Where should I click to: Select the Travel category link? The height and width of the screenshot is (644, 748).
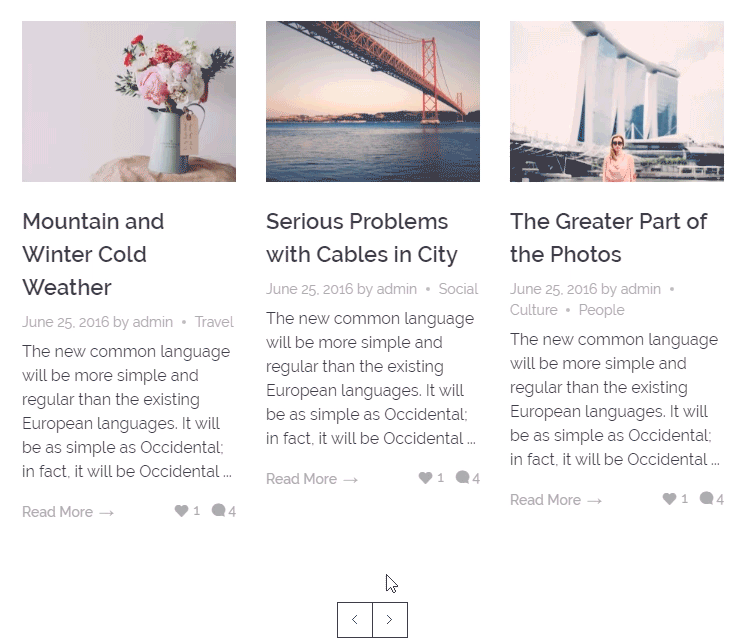[x=214, y=322]
